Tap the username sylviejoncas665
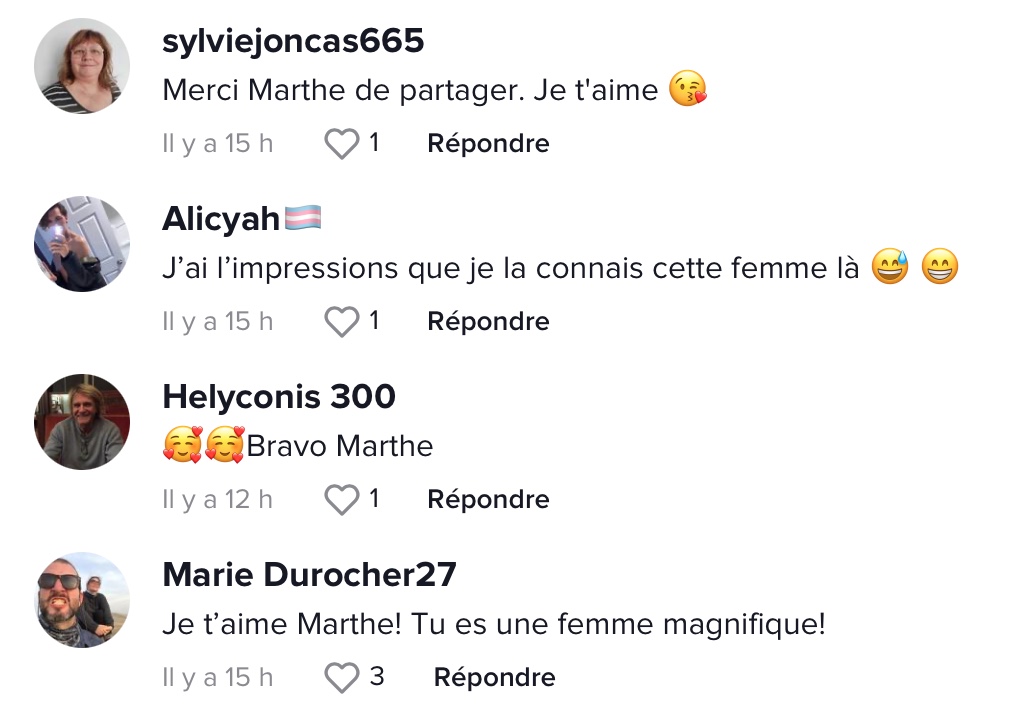 tap(293, 41)
